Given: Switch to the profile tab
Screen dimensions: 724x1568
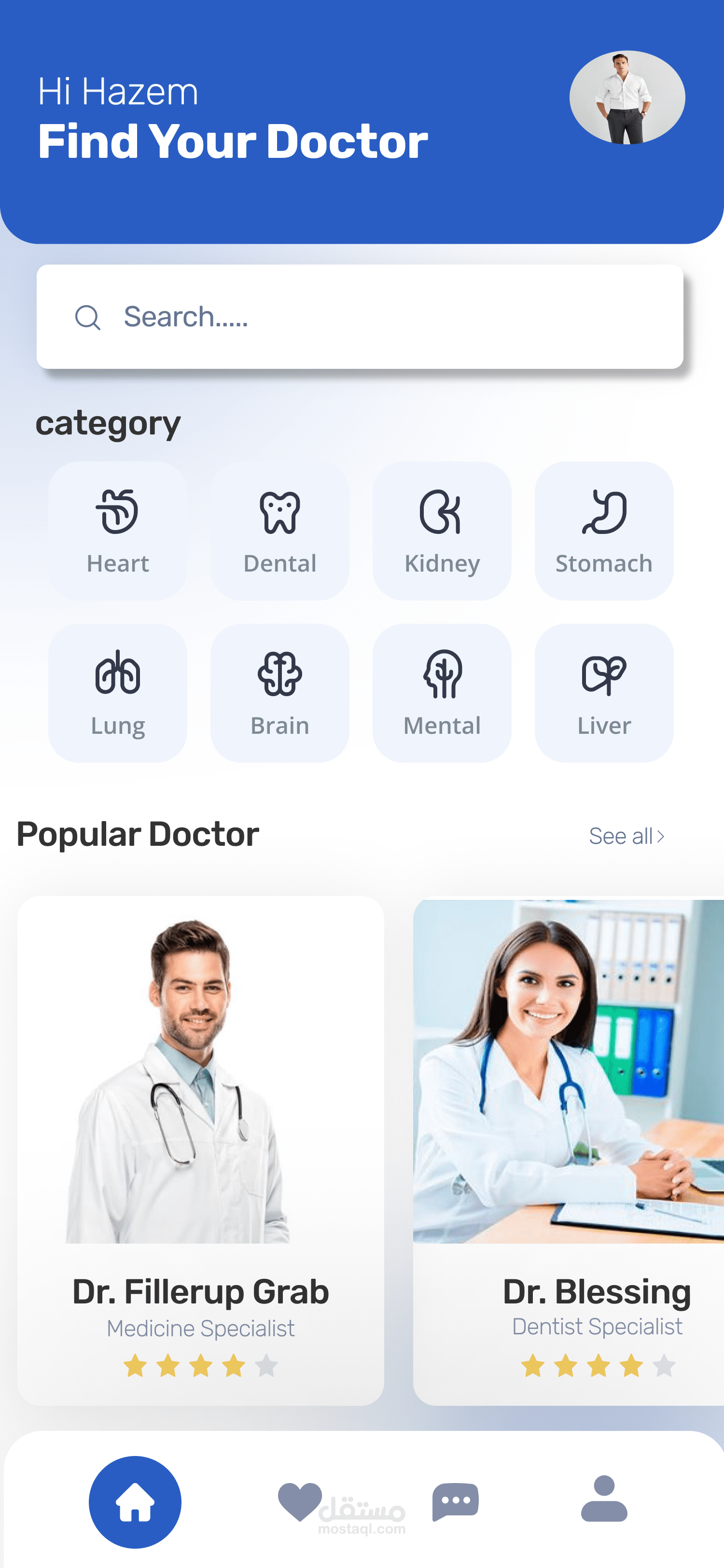Looking at the screenshot, I should (x=604, y=1498).
